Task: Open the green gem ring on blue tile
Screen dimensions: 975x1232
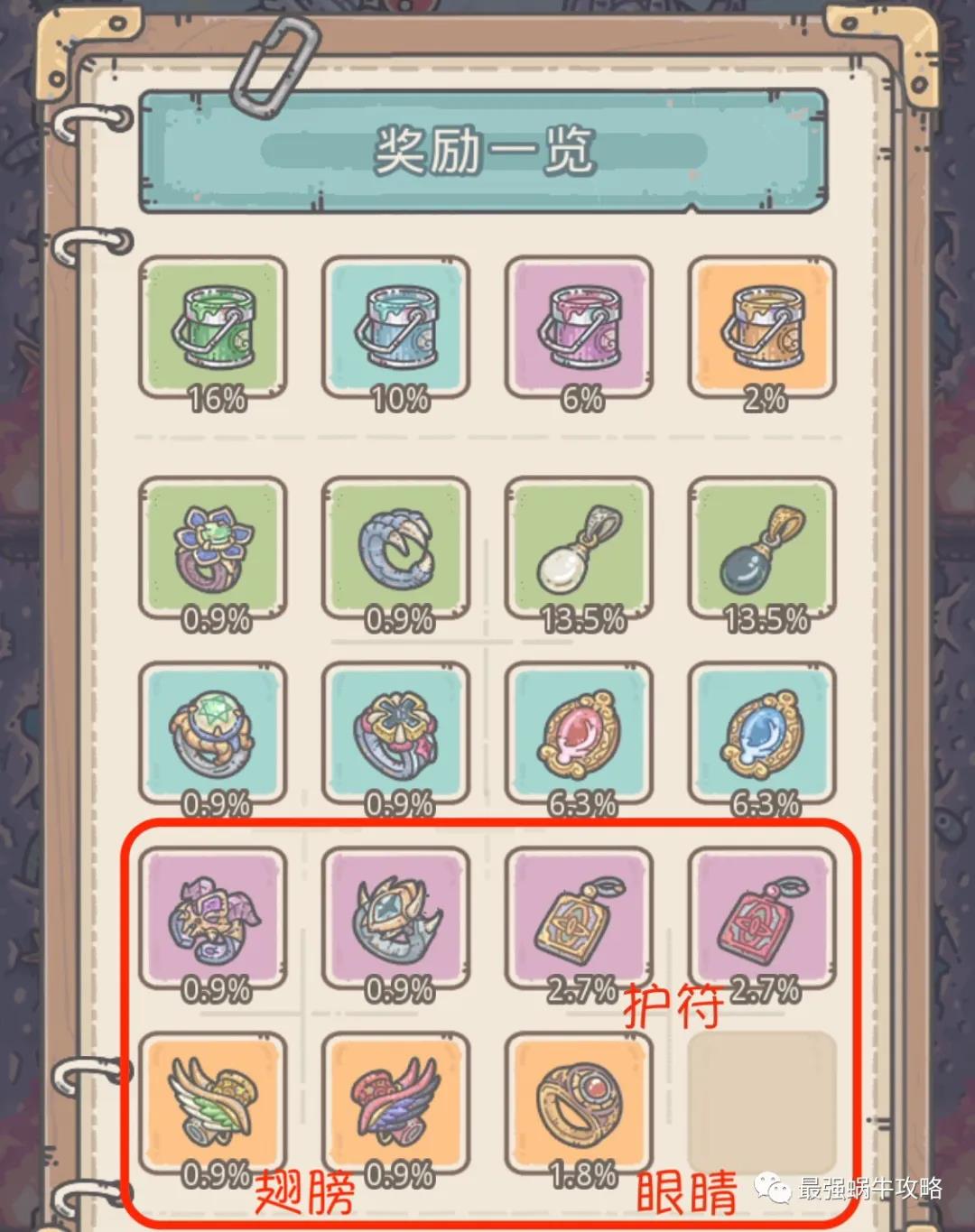Action: (213, 732)
